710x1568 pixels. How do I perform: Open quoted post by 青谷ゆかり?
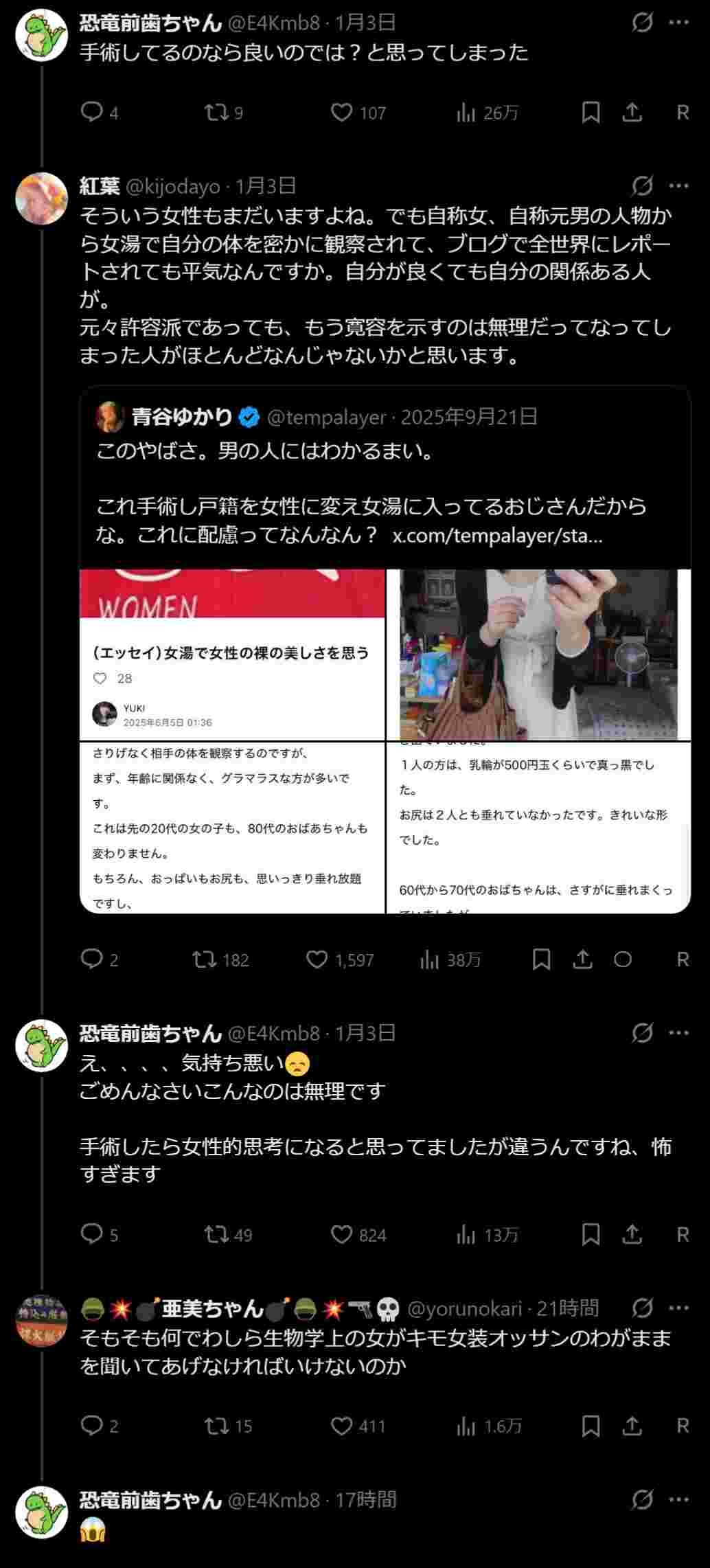(x=385, y=481)
